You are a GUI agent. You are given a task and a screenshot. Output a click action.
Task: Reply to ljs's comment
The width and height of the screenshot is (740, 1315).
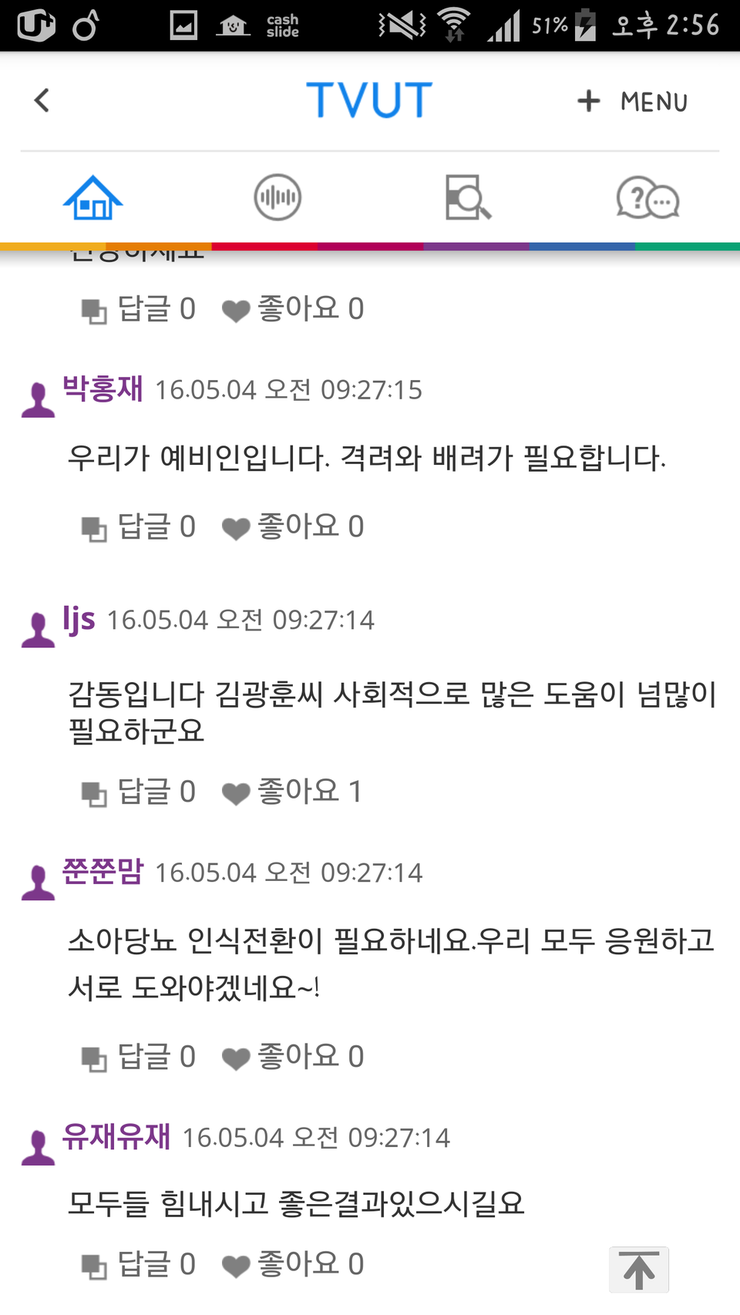[x=138, y=792]
